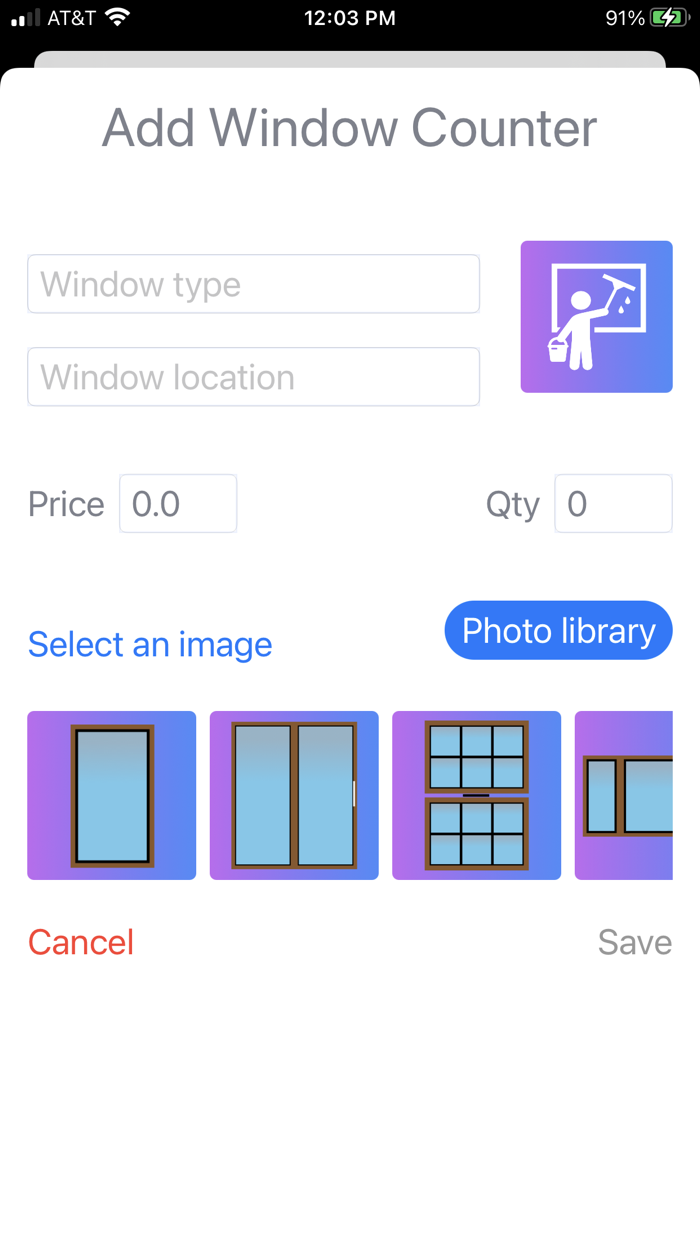Tap the Window type text field
The width and height of the screenshot is (700, 1244).
pyautogui.click(x=253, y=284)
